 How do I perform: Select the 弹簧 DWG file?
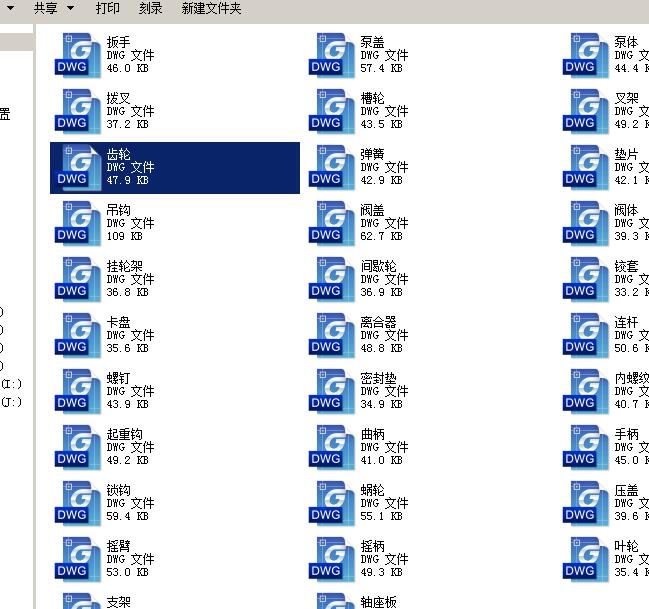[x=327, y=167]
